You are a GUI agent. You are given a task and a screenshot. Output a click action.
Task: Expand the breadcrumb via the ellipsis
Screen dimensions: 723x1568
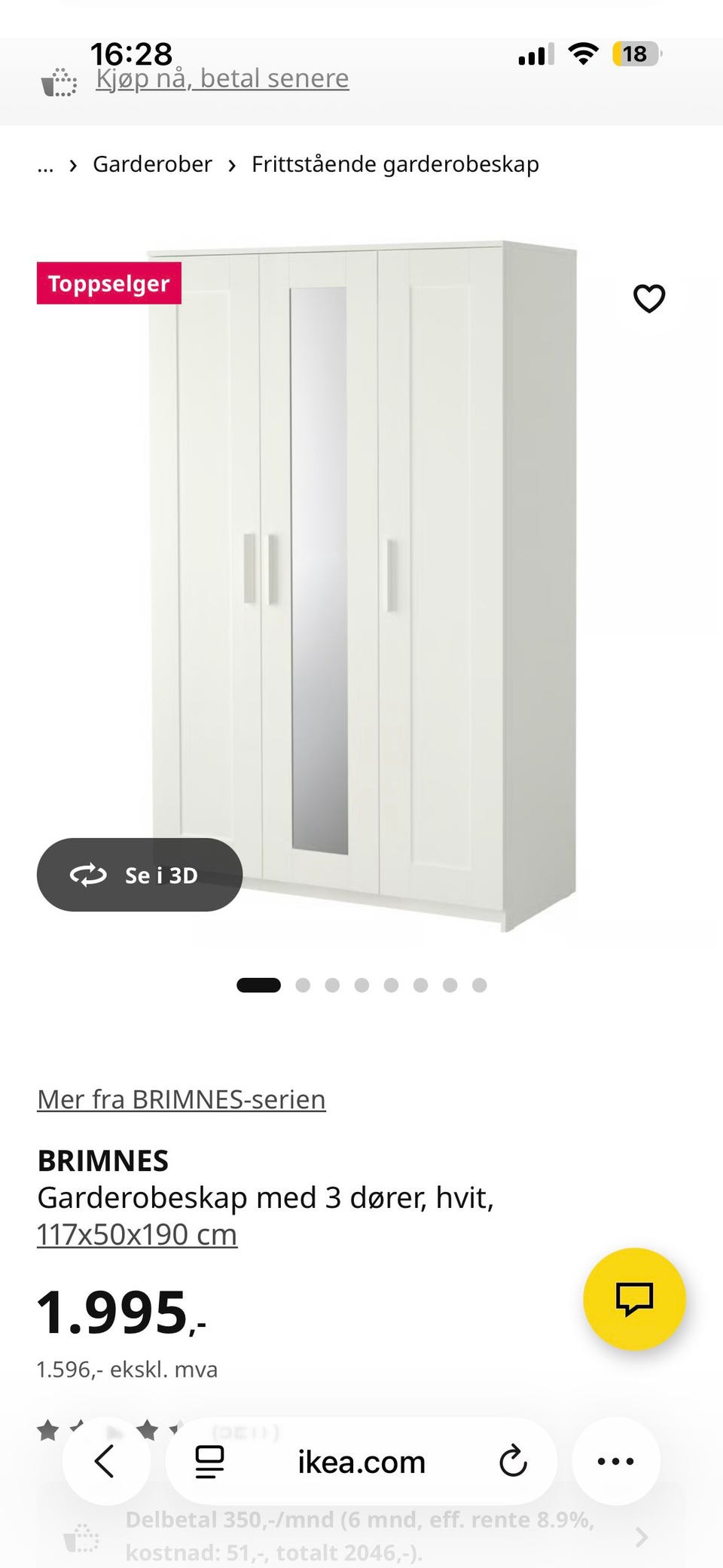(45, 164)
